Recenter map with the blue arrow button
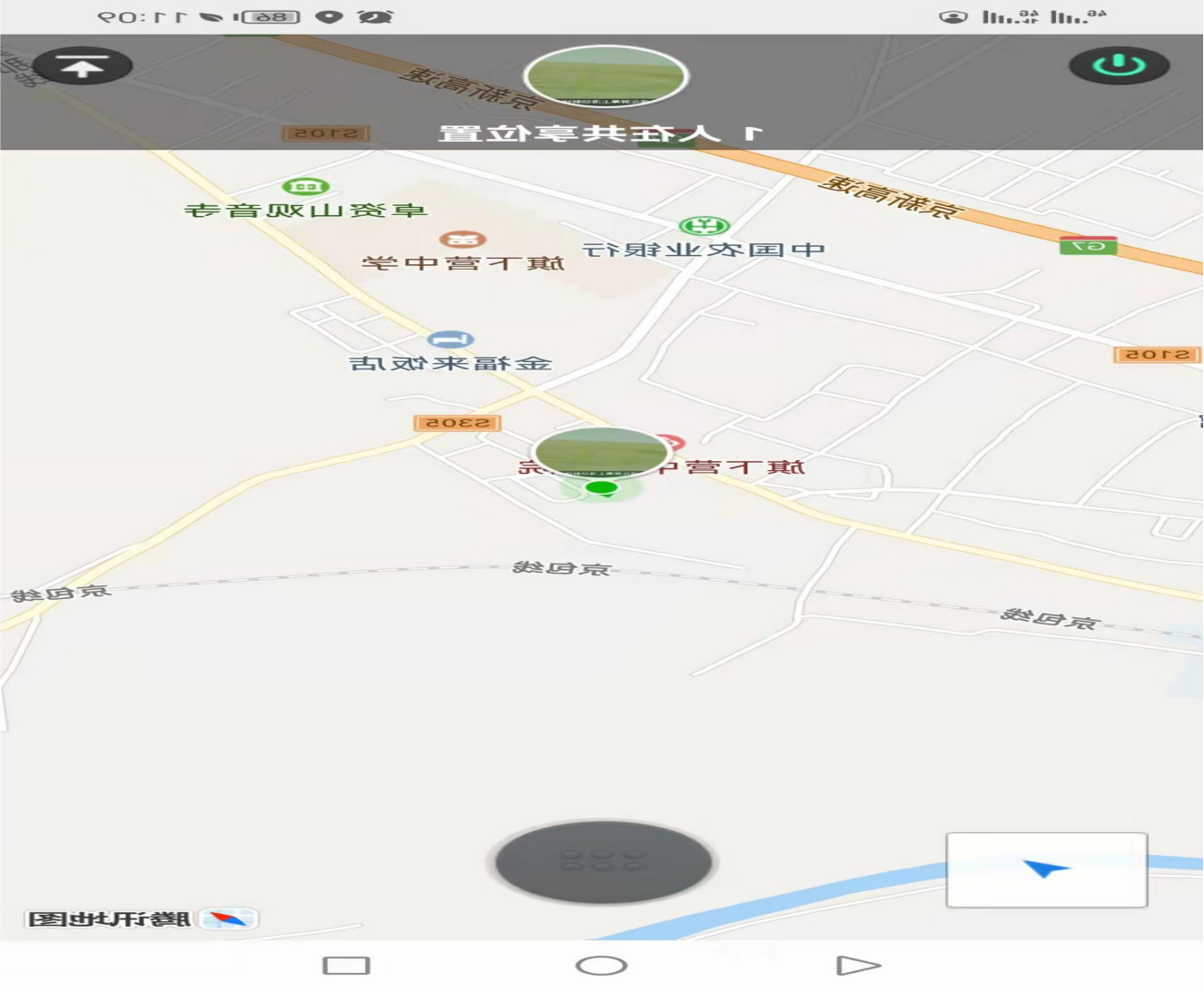 click(1046, 869)
